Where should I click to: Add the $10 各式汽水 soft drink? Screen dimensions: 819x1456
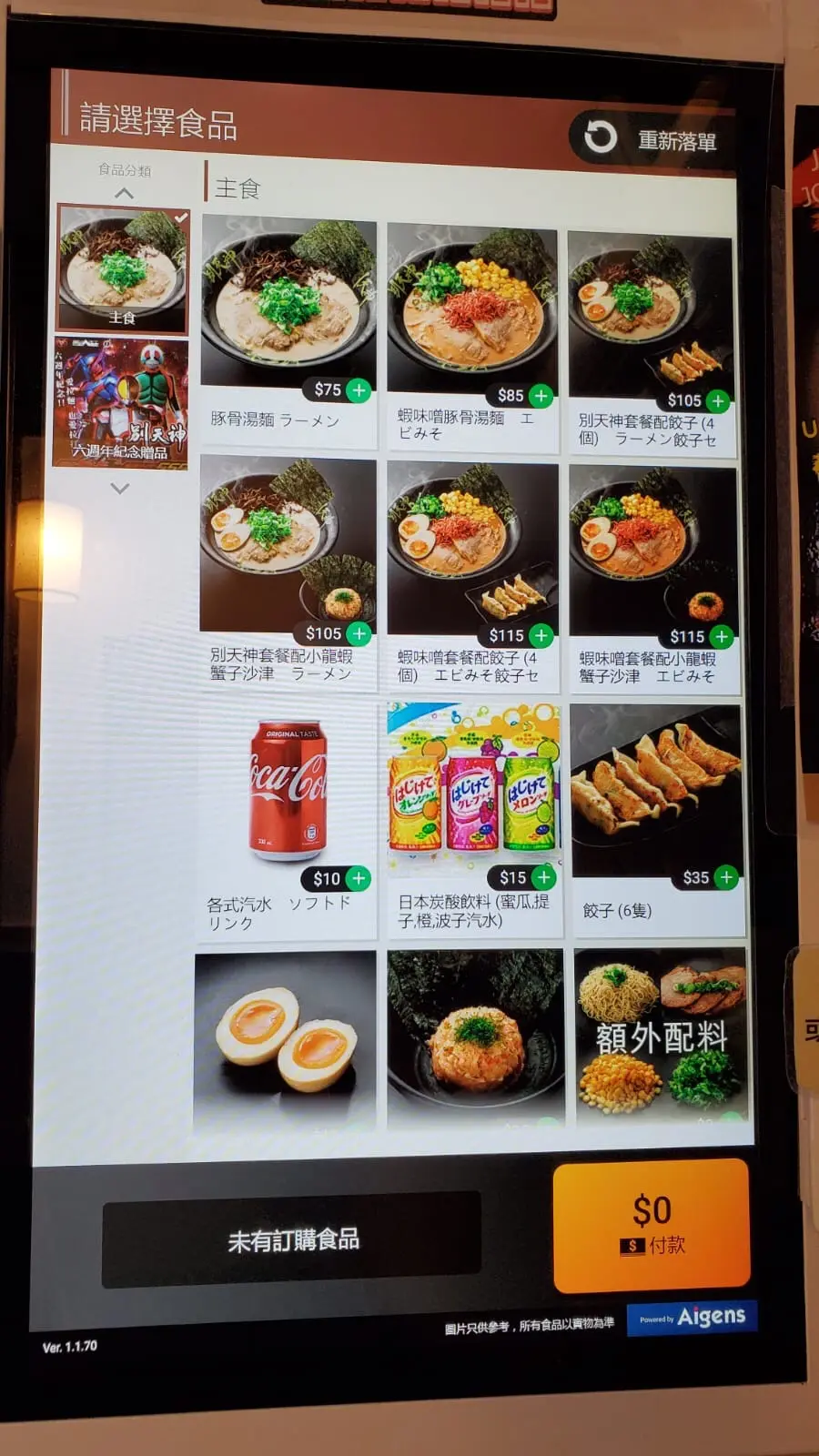tap(358, 878)
